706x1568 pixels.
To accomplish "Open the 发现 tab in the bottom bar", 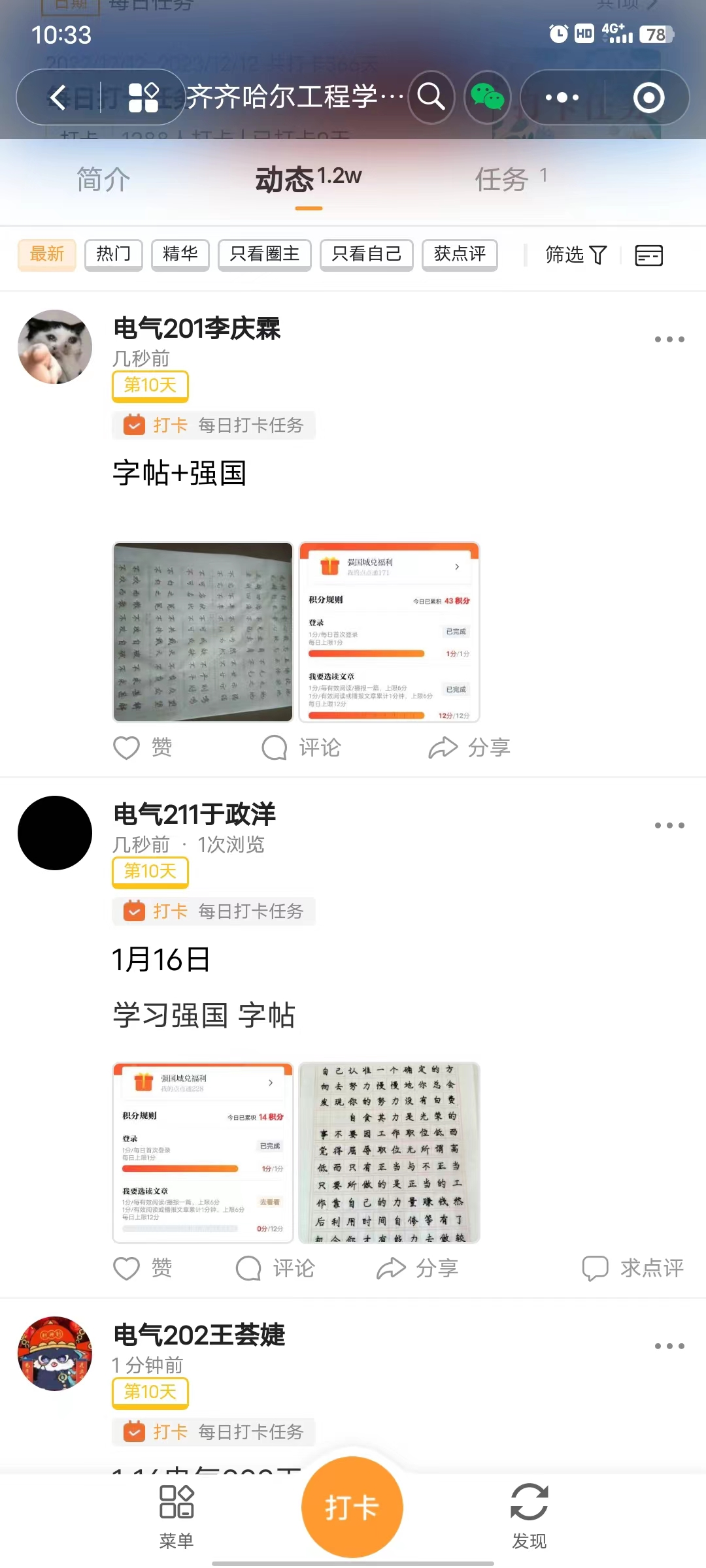I will [529, 1516].
